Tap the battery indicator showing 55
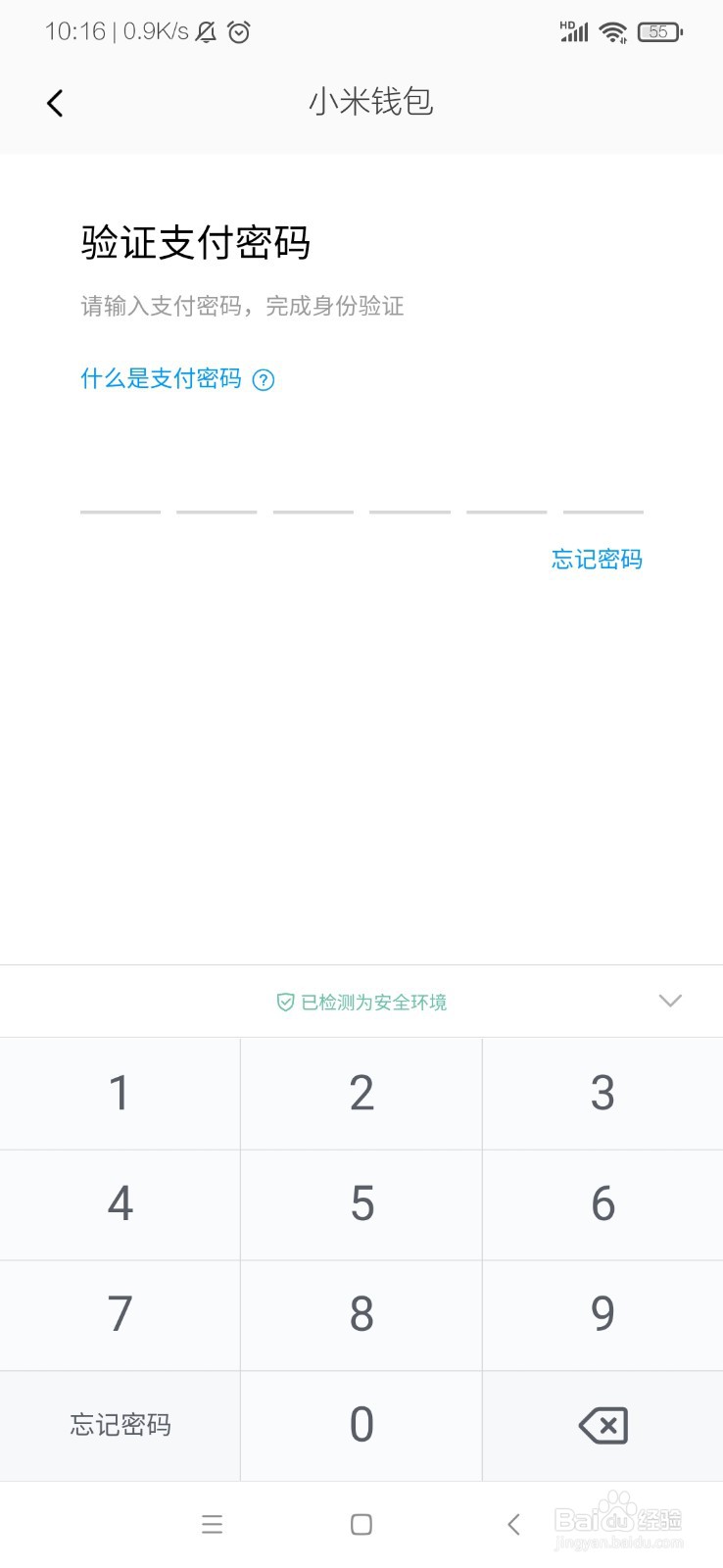The height and width of the screenshot is (1568, 723). click(658, 31)
